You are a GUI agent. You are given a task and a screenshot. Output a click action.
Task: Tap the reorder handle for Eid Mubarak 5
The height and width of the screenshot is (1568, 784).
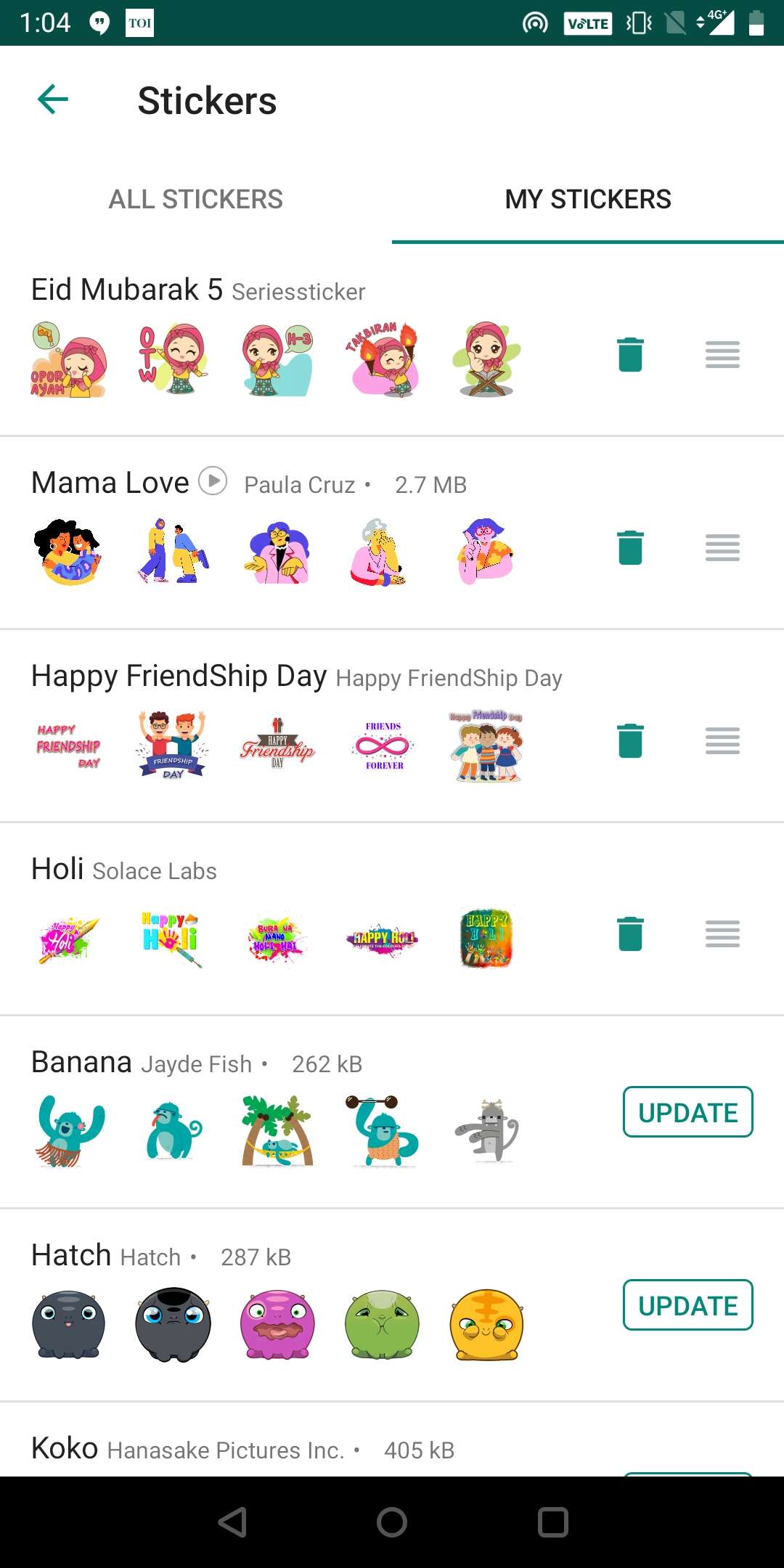click(x=722, y=355)
